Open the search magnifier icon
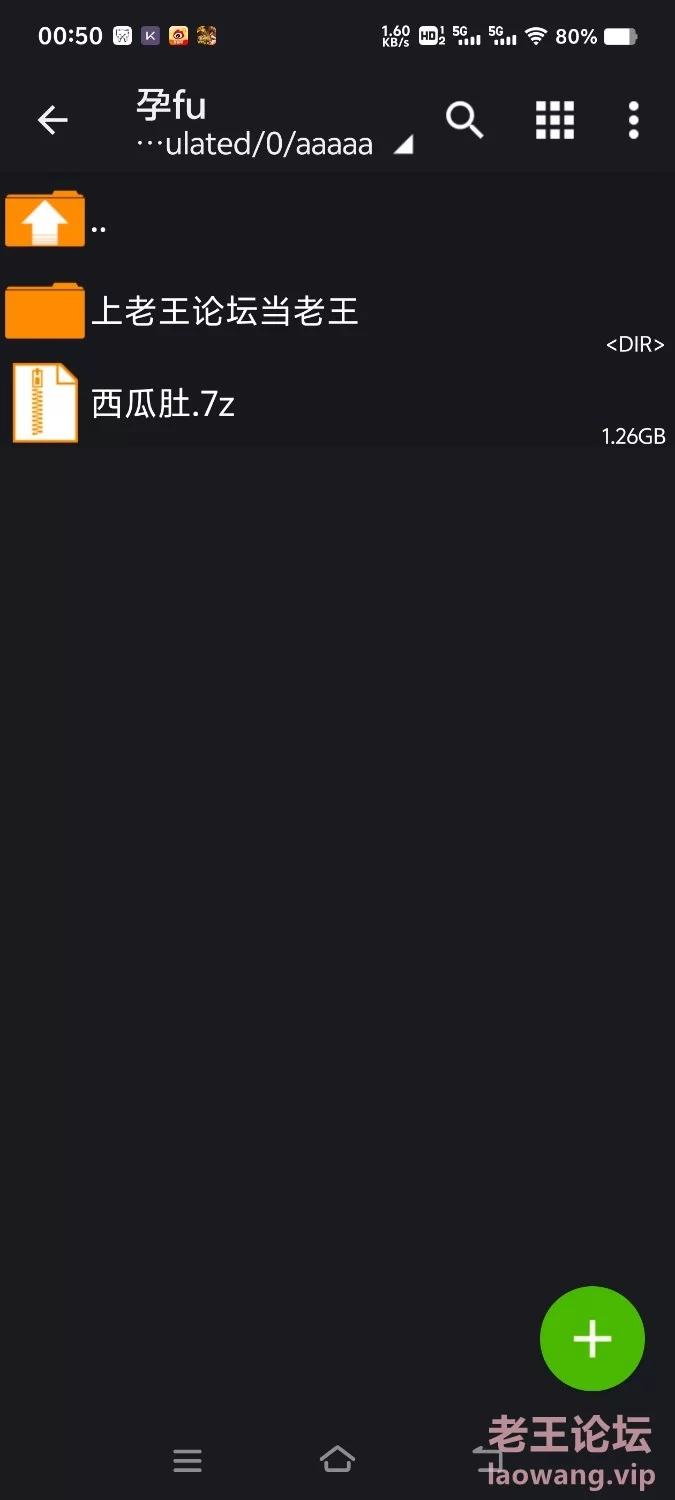This screenshot has width=675, height=1500. (464, 120)
